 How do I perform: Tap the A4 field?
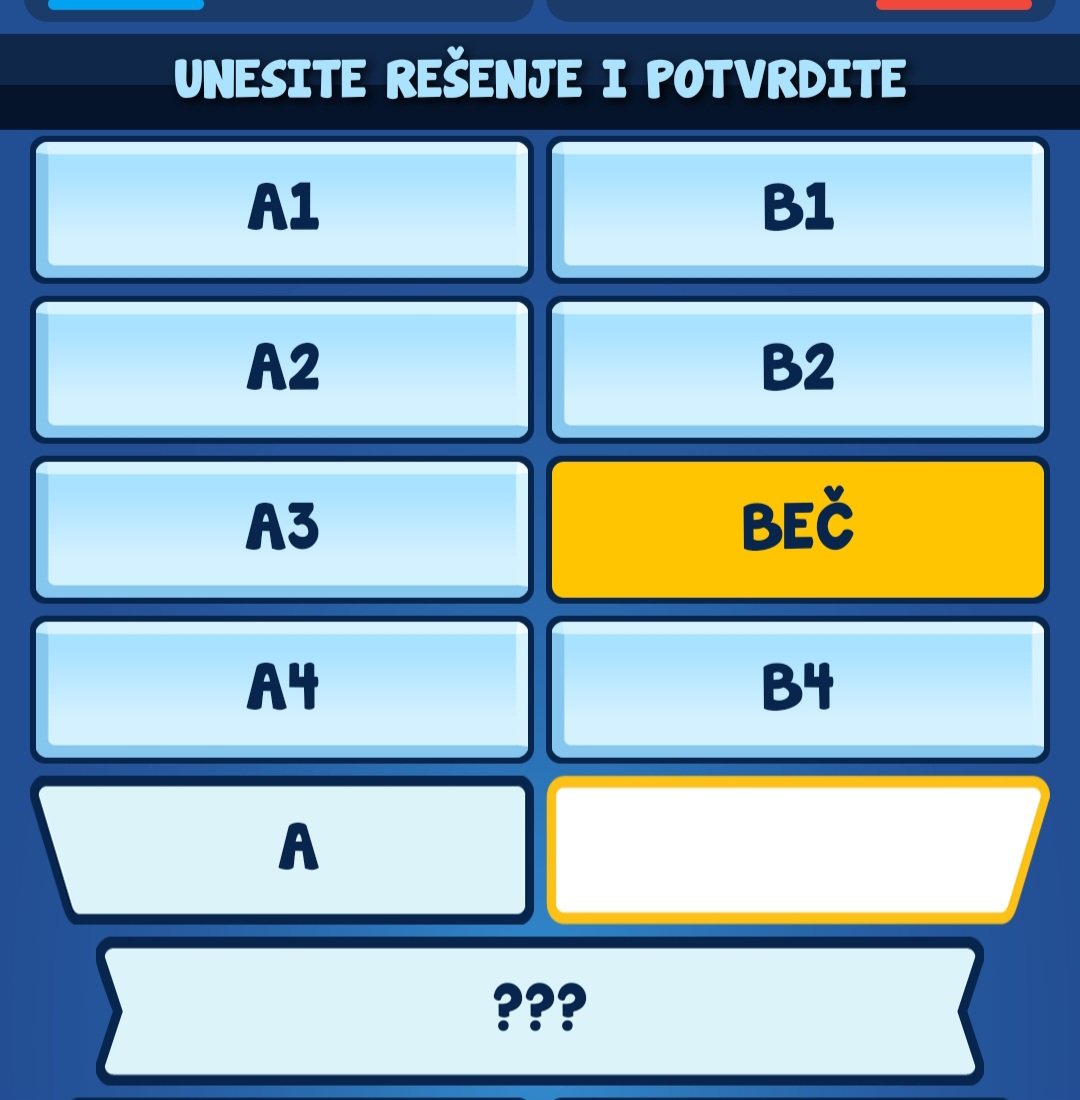282,689
